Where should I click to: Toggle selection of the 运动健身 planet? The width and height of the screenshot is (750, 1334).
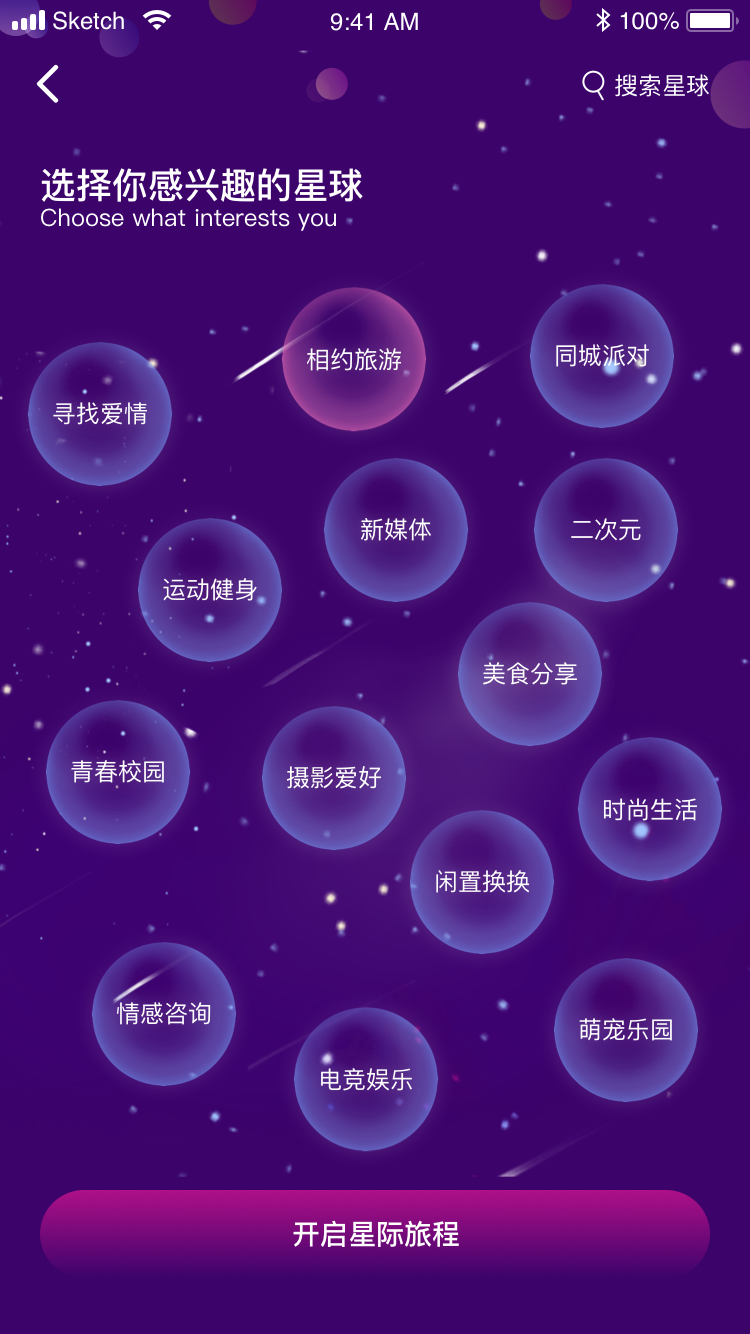coord(211,590)
